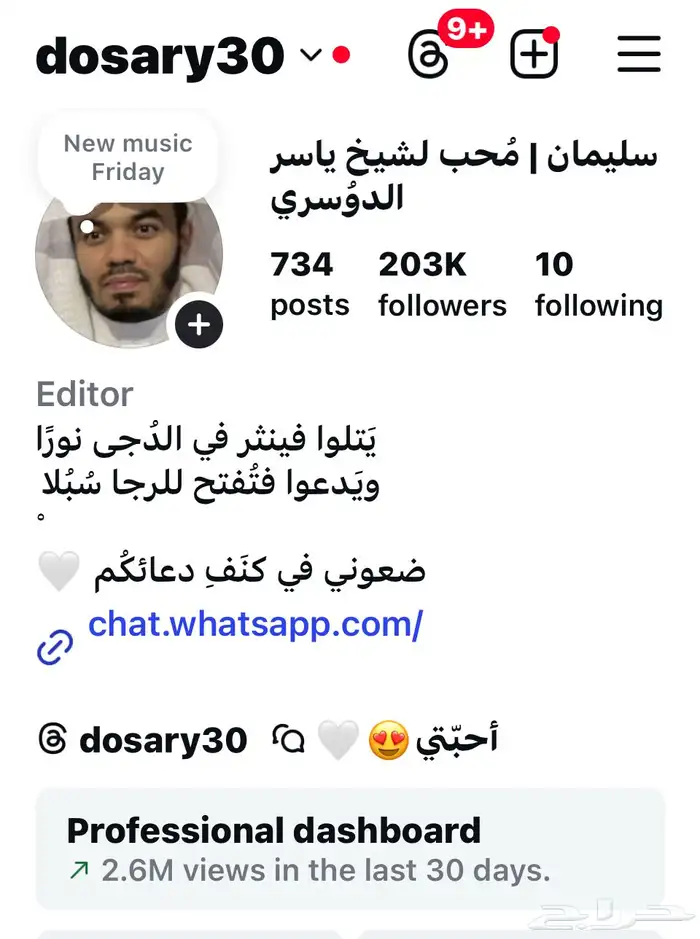This screenshot has width=700, height=939.
Task: Open the hamburger menu
Action: [x=638, y=54]
